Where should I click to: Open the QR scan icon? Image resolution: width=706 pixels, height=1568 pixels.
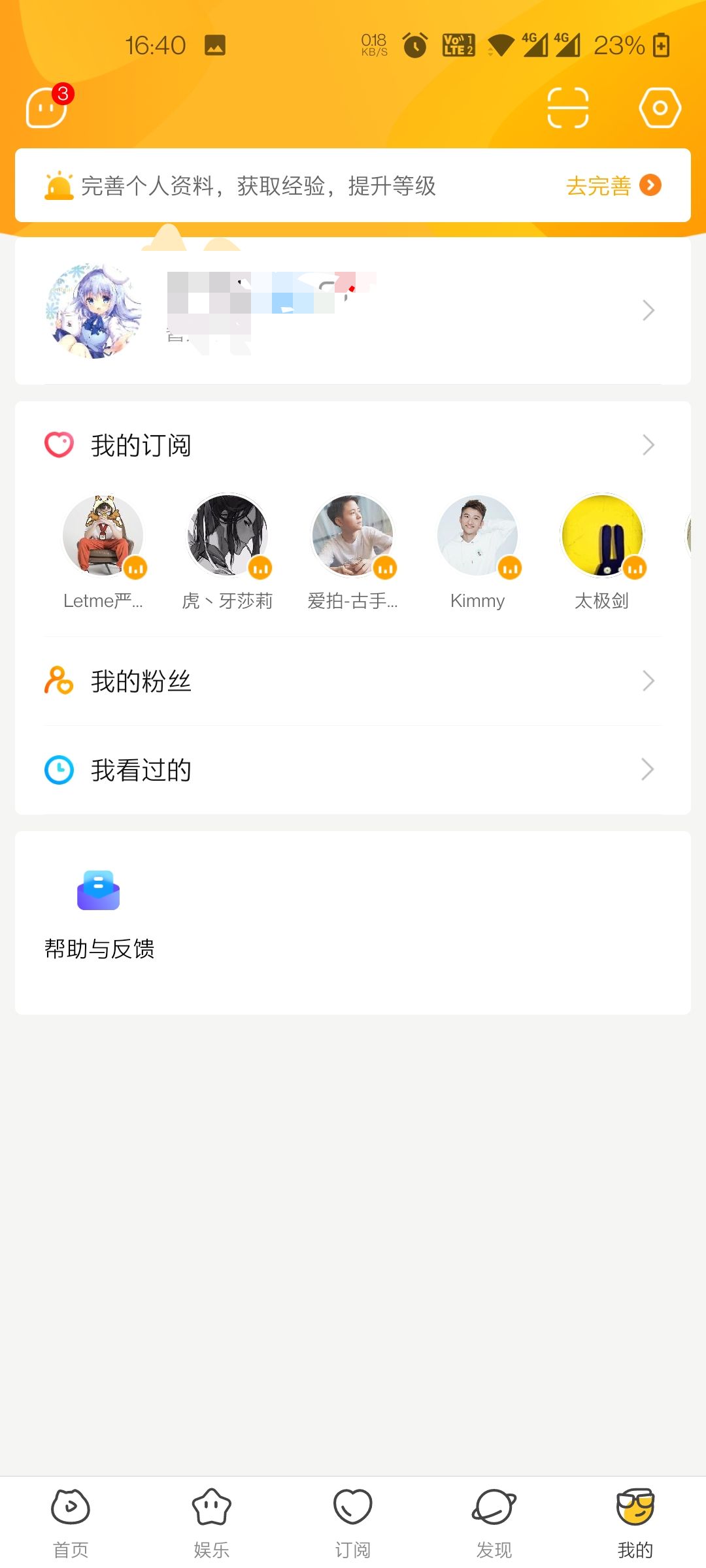click(x=567, y=108)
